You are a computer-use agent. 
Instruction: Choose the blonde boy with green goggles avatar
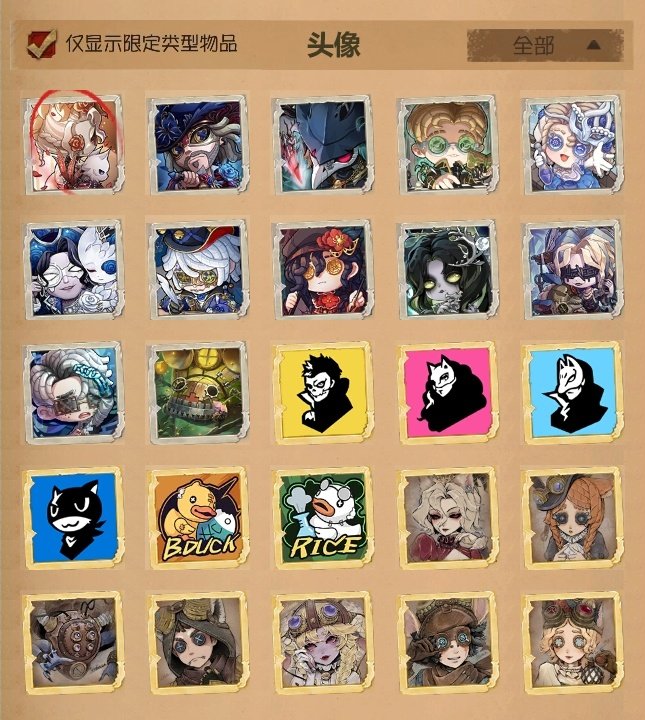446,143
